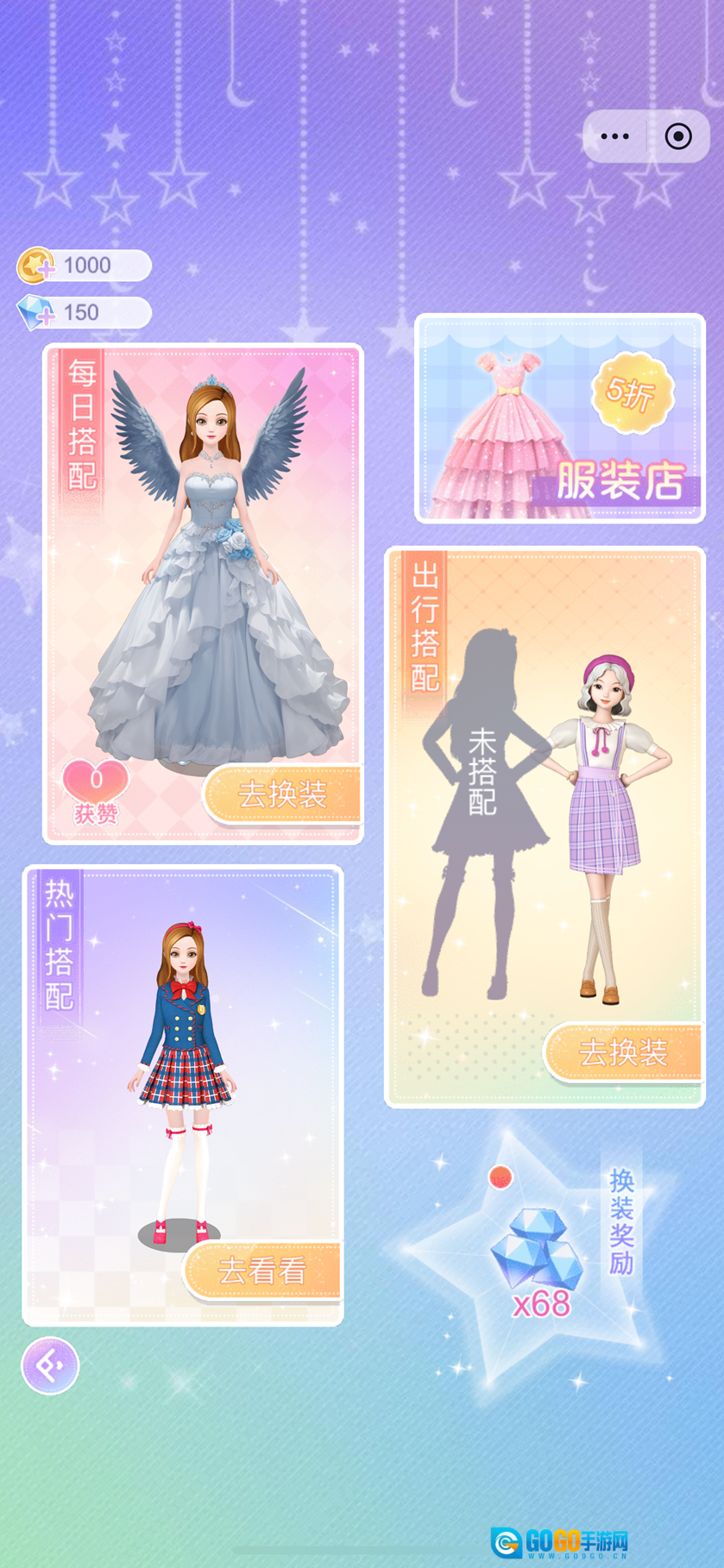The height and width of the screenshot is (1568, 724).
Task: Open the 服装店 clothing shop banner
Action: 561,419
